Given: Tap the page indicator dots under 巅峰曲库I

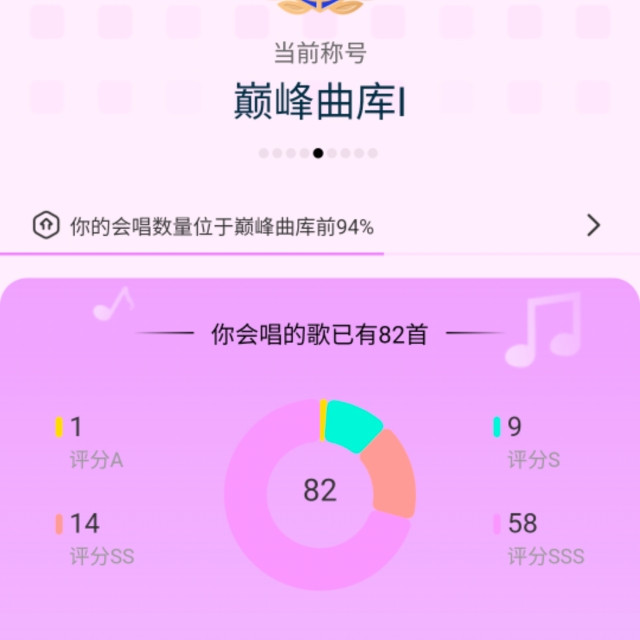Looking at the screenshot, I should [318, 153].
